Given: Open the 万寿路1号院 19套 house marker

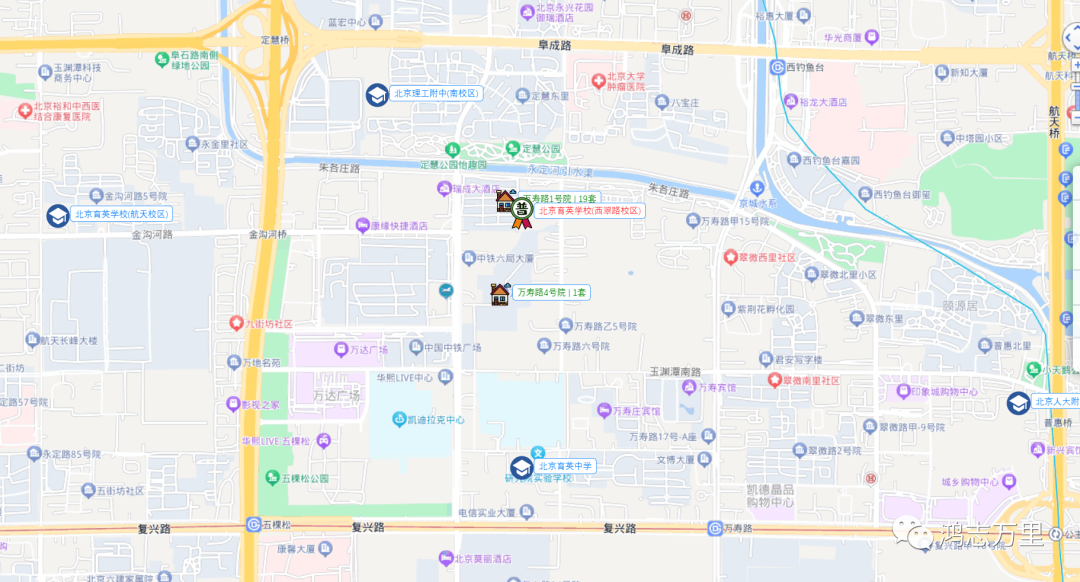Looking at the screenshot, I should (x=506, y=200).
